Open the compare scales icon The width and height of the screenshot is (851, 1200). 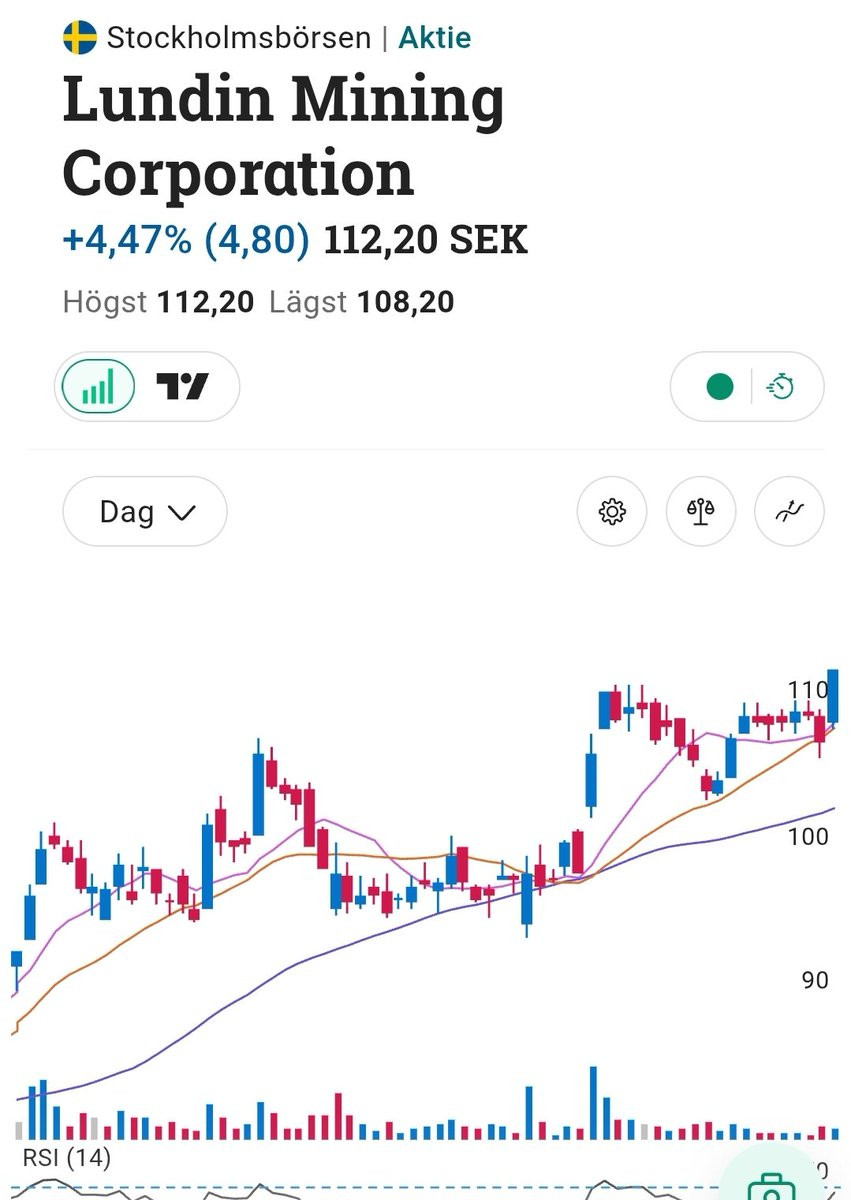pyautogui.click(x=701, y=512)
